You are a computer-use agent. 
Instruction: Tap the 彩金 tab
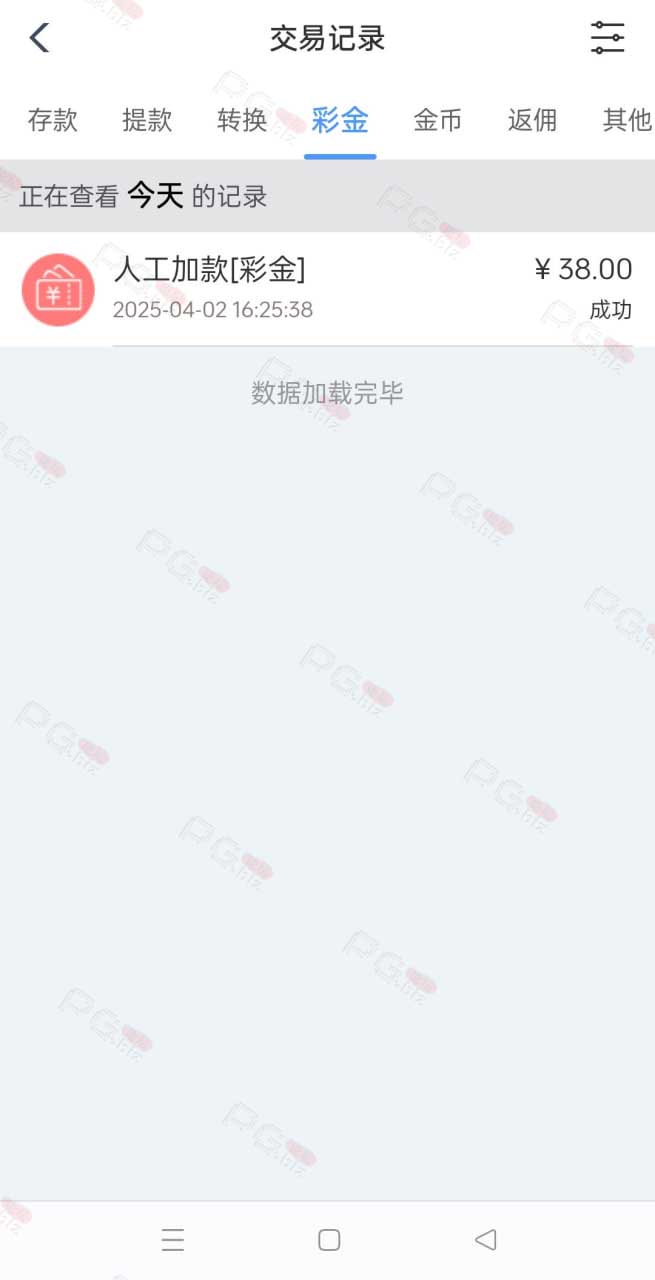(x=340, y=121)
